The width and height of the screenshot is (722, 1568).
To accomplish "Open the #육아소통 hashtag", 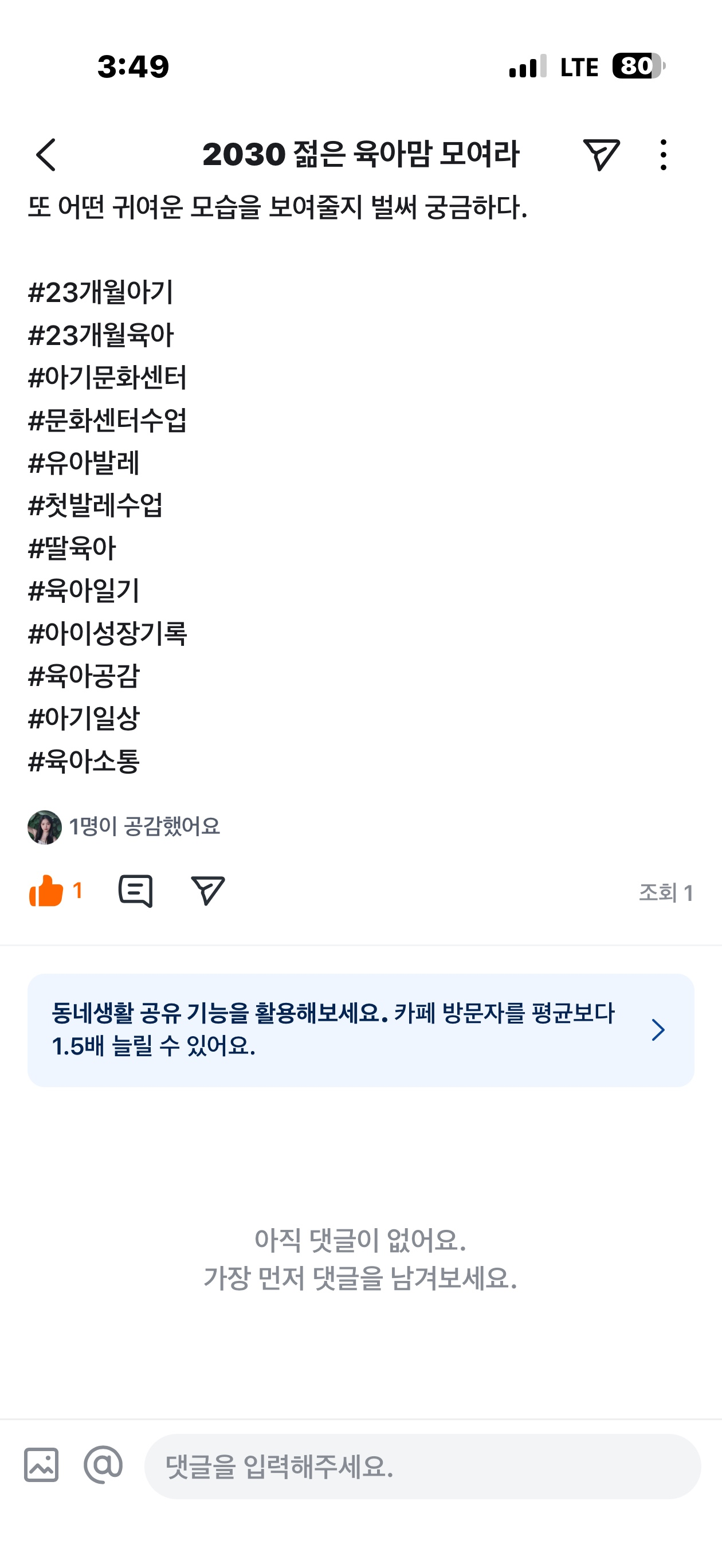I will pyautogui.click(x=84, y=761).
